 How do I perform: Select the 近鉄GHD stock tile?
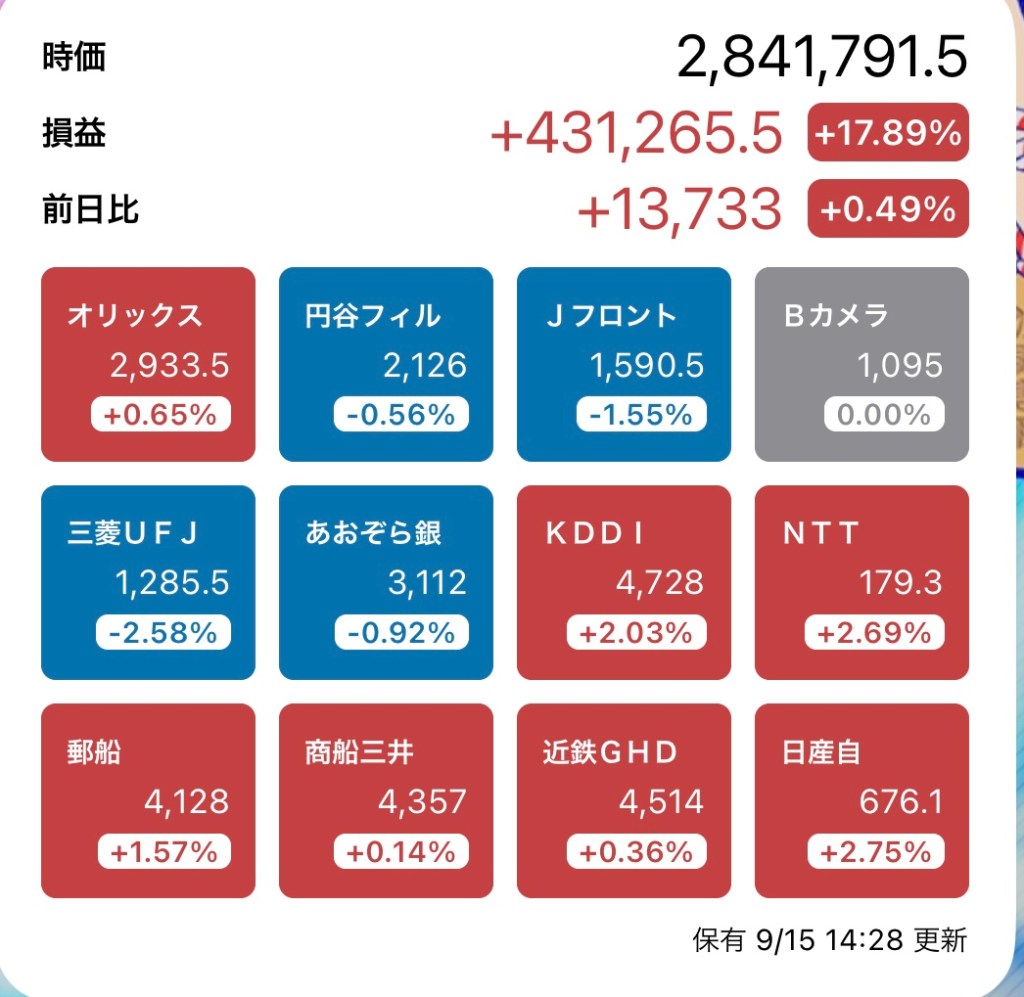coord(623,800)
